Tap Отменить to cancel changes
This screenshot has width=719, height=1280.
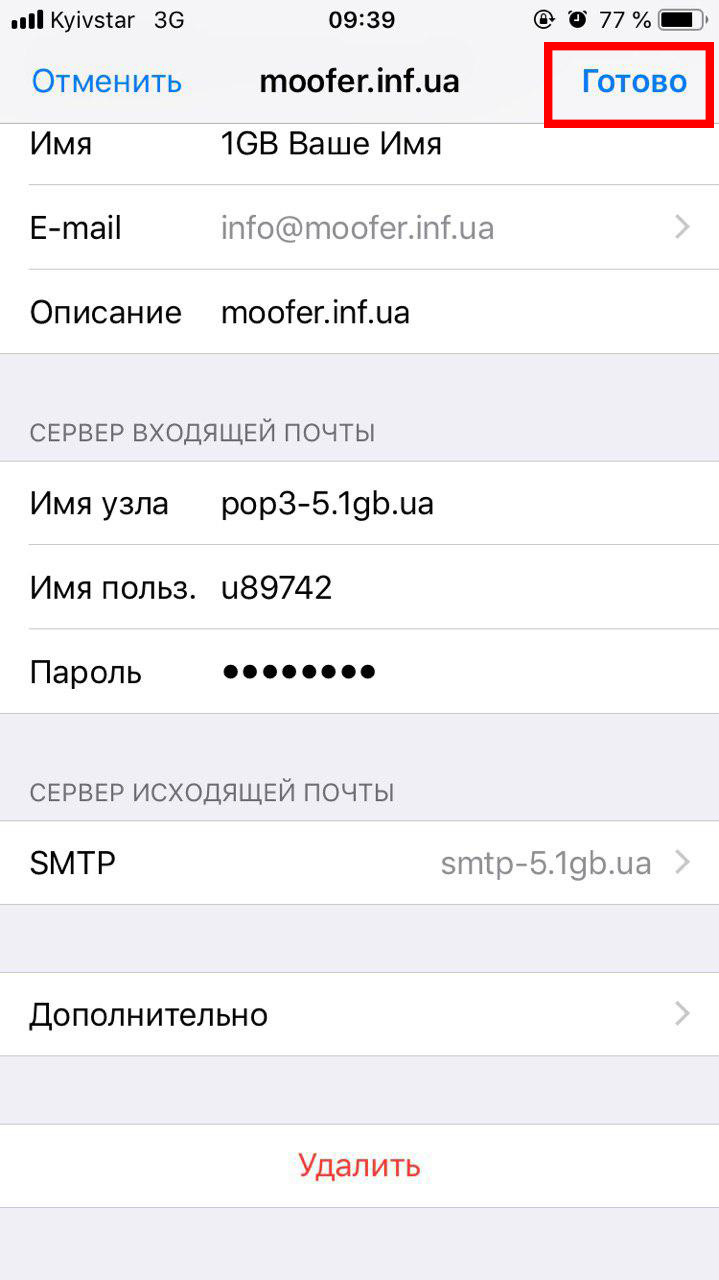click(107, 81)
